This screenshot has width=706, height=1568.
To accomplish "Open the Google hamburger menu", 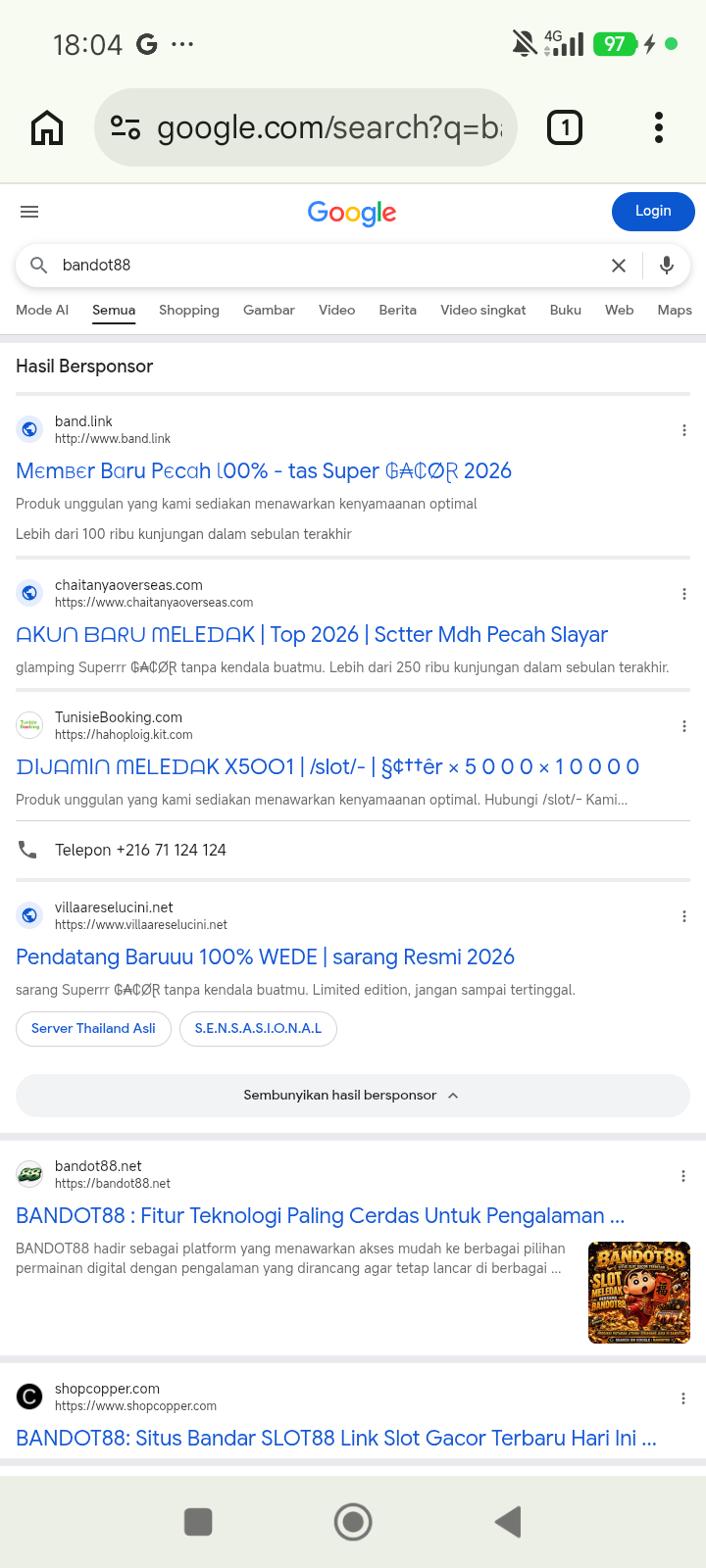I will (29, 212).
